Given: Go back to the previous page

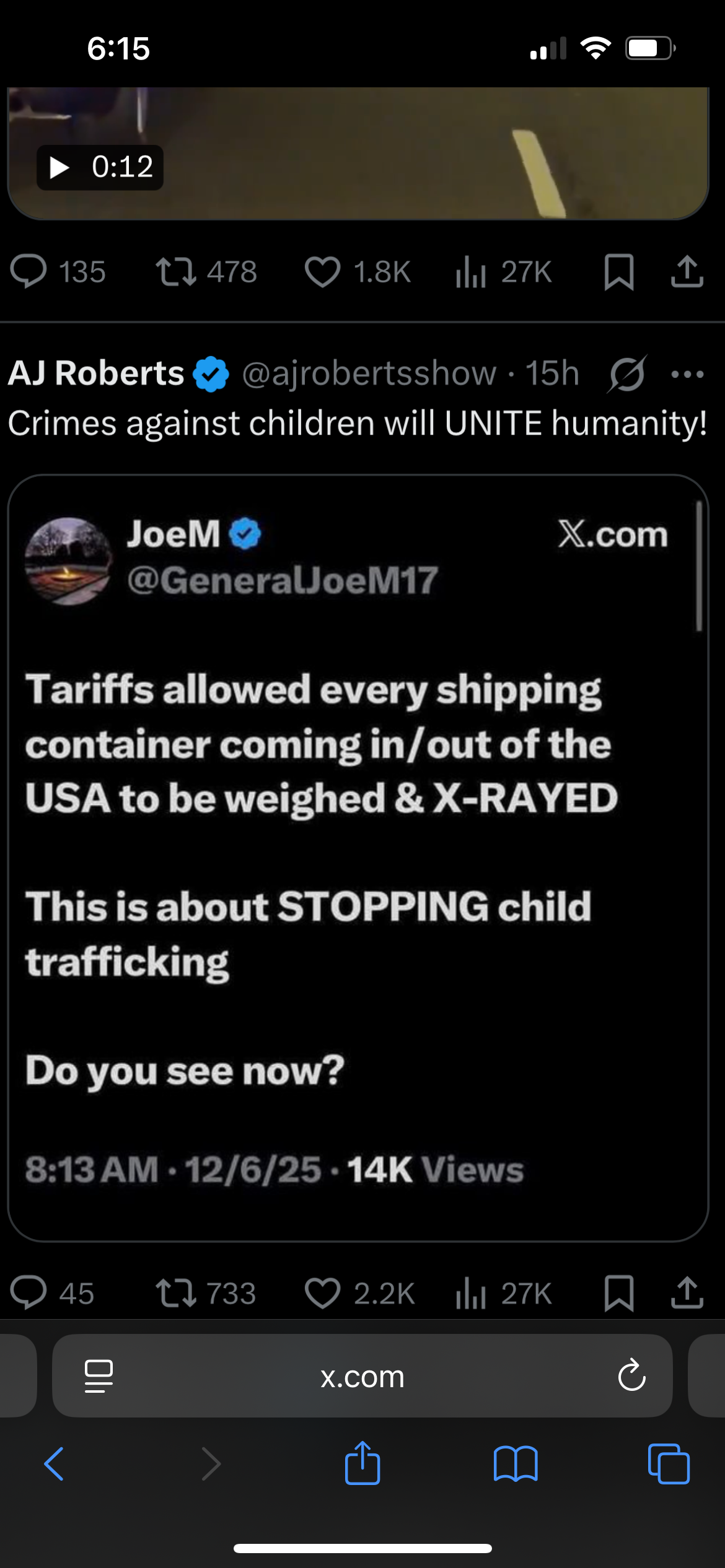Looking at the screenshot, I should (x=54, y=1464).
